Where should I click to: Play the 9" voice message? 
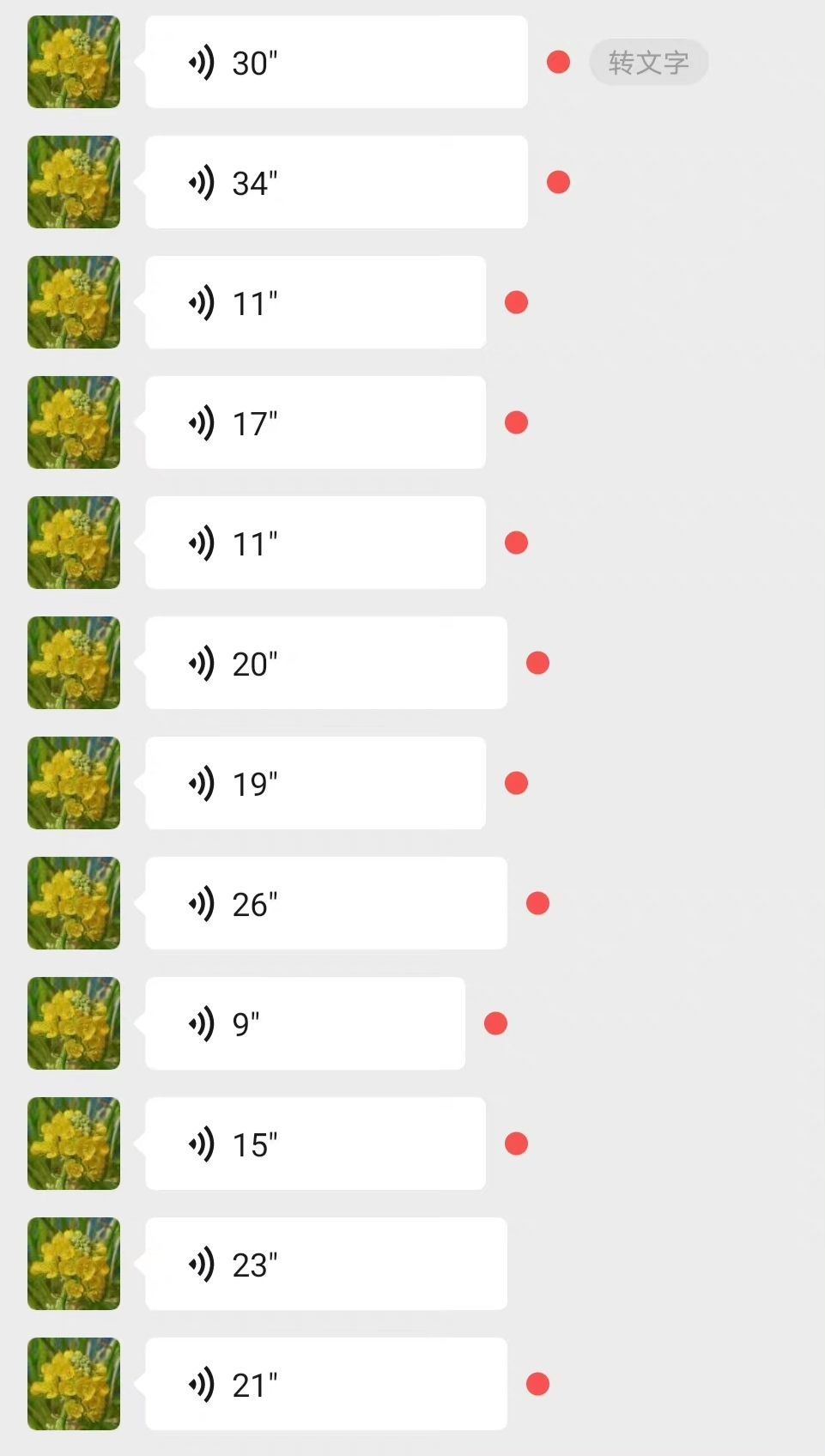pyautogui.click(x=306, y=1023)
